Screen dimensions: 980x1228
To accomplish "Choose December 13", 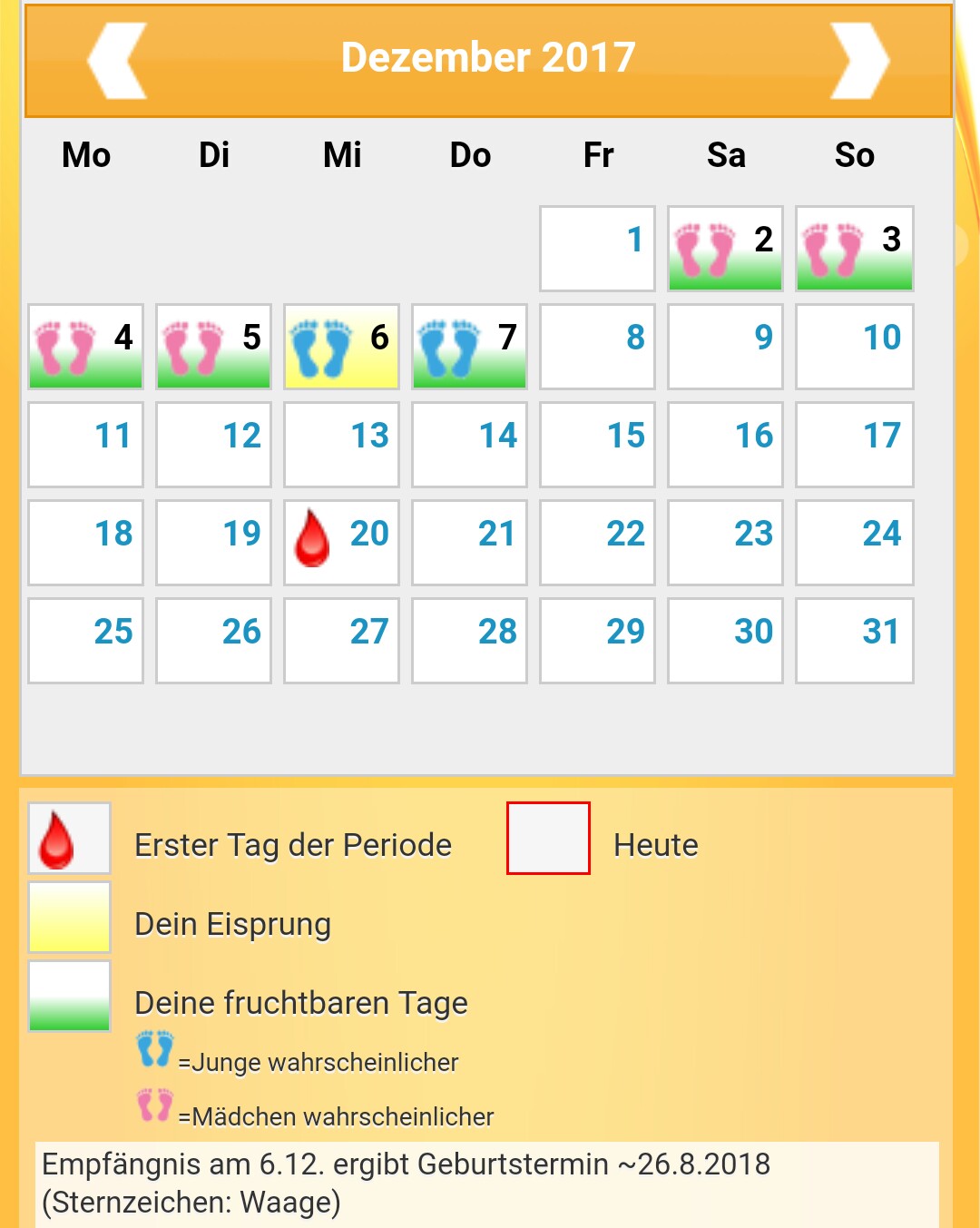I will tap(341, 445).
